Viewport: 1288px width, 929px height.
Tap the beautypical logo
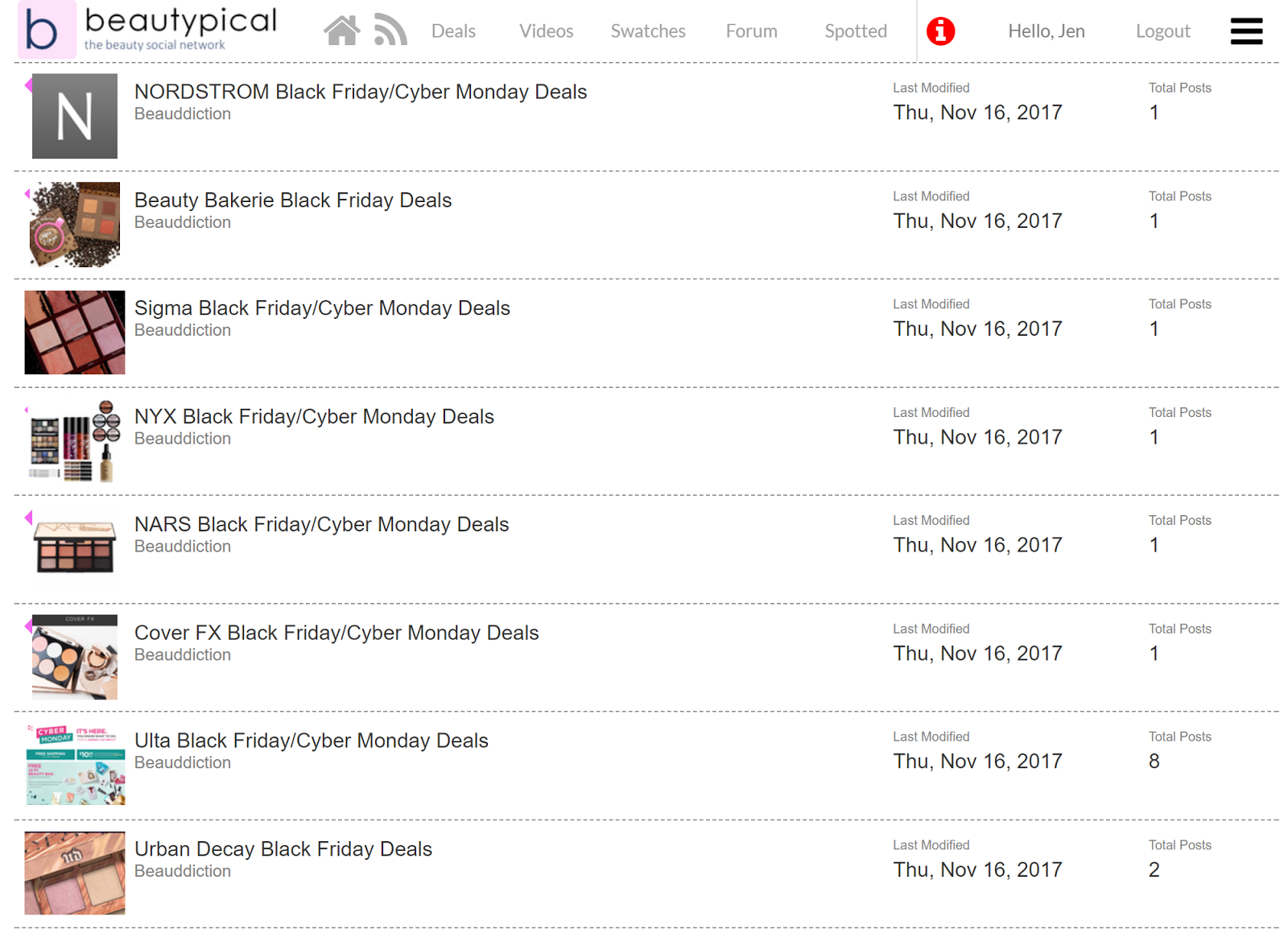pyautogui.click(x=149, y=29)
